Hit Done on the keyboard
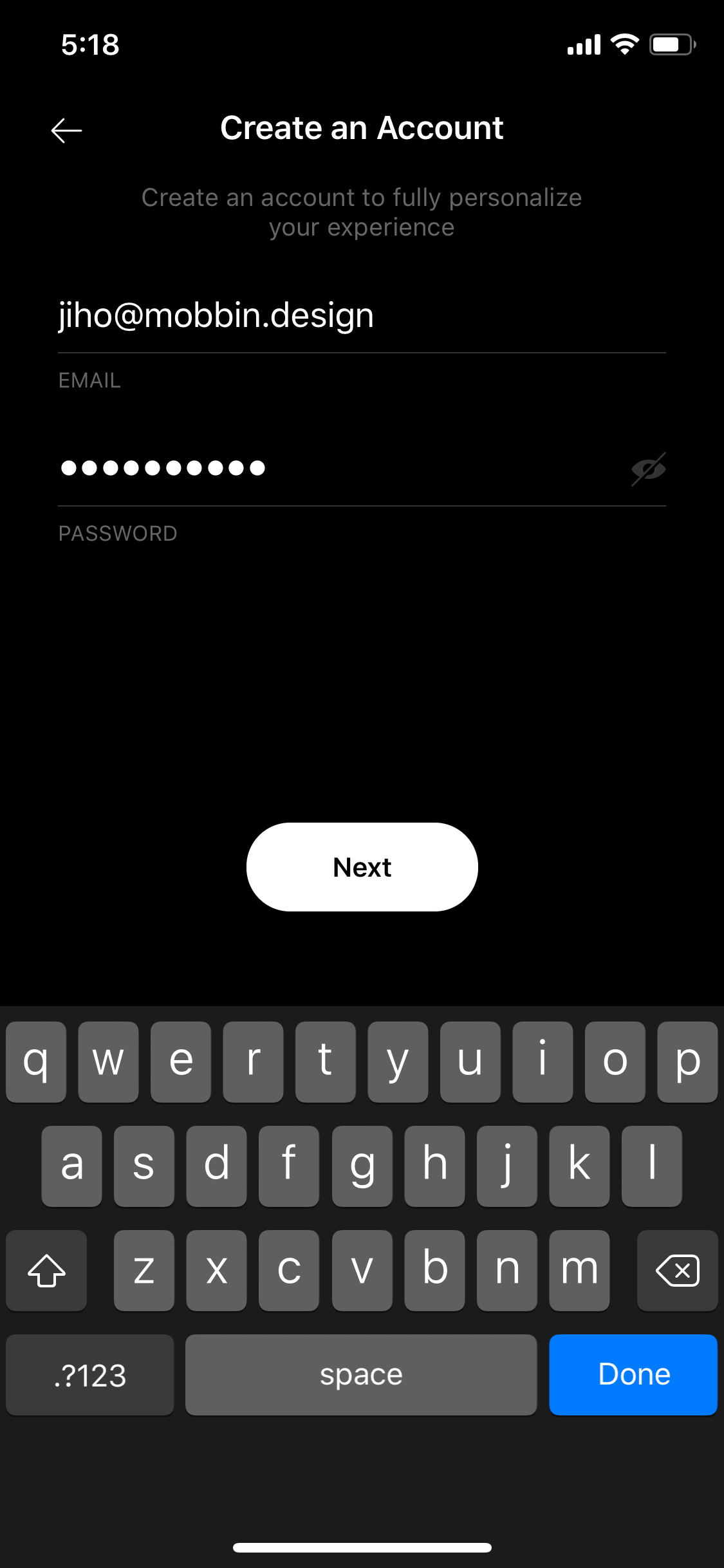724x1568 pixels. click(x=633, y=1374)
